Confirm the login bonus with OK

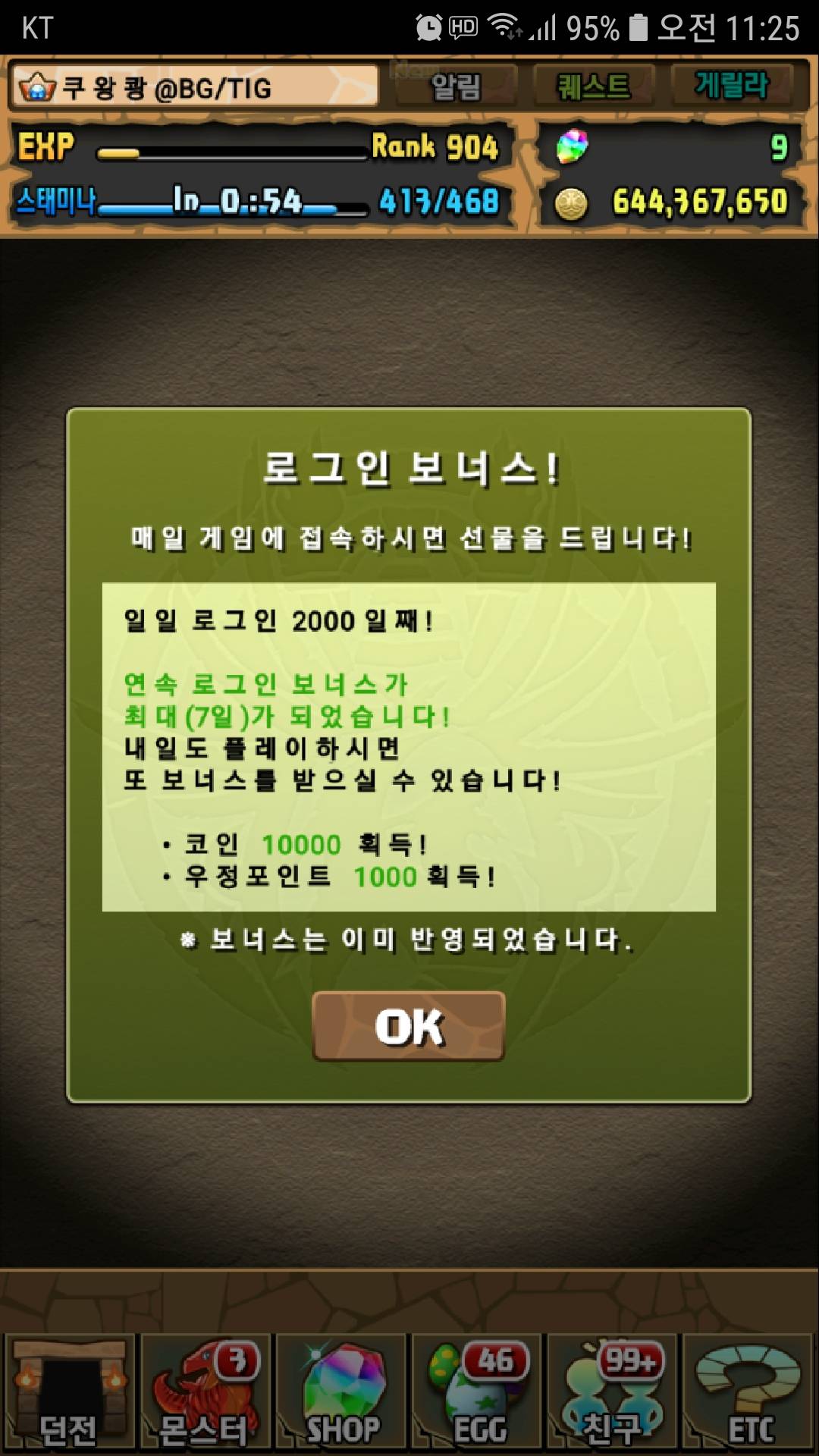pyautogui.click(x=409, y=1026)
